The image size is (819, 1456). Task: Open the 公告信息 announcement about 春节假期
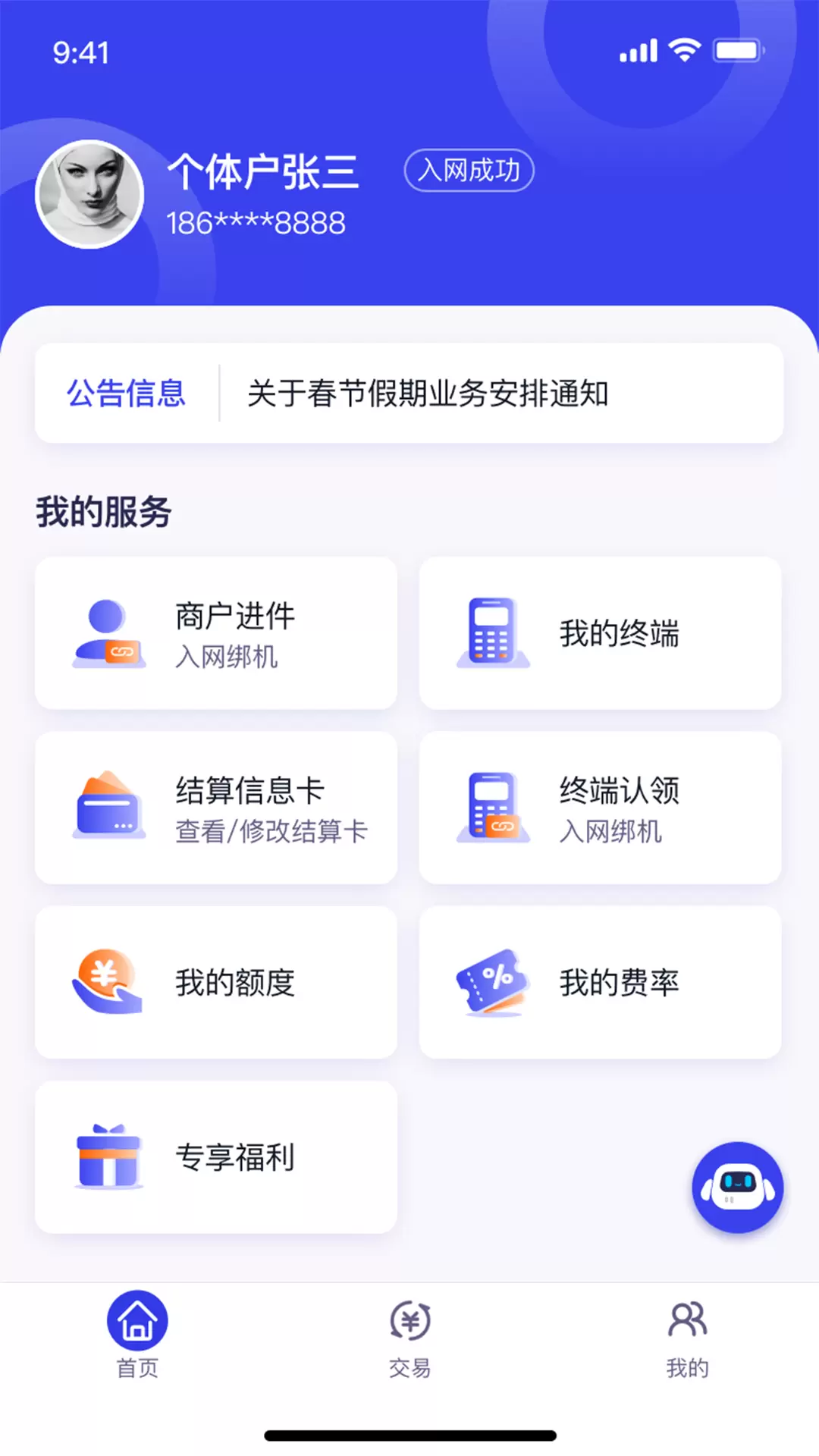(409, 393)
